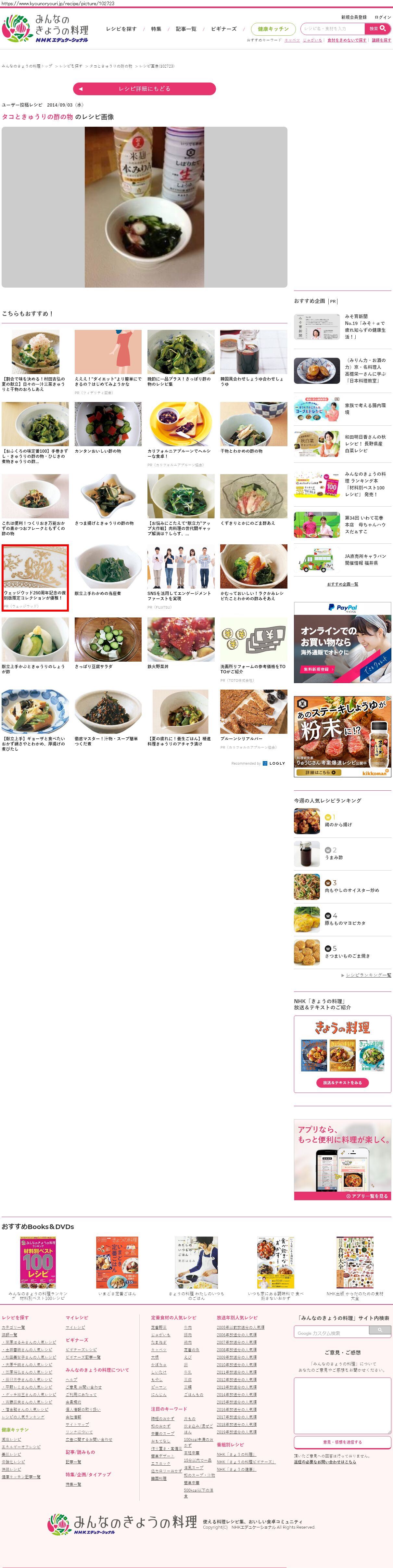Open いまどき定番ごはん book
Viewport: 393px width, 1568px height.
pos(117,1266)
